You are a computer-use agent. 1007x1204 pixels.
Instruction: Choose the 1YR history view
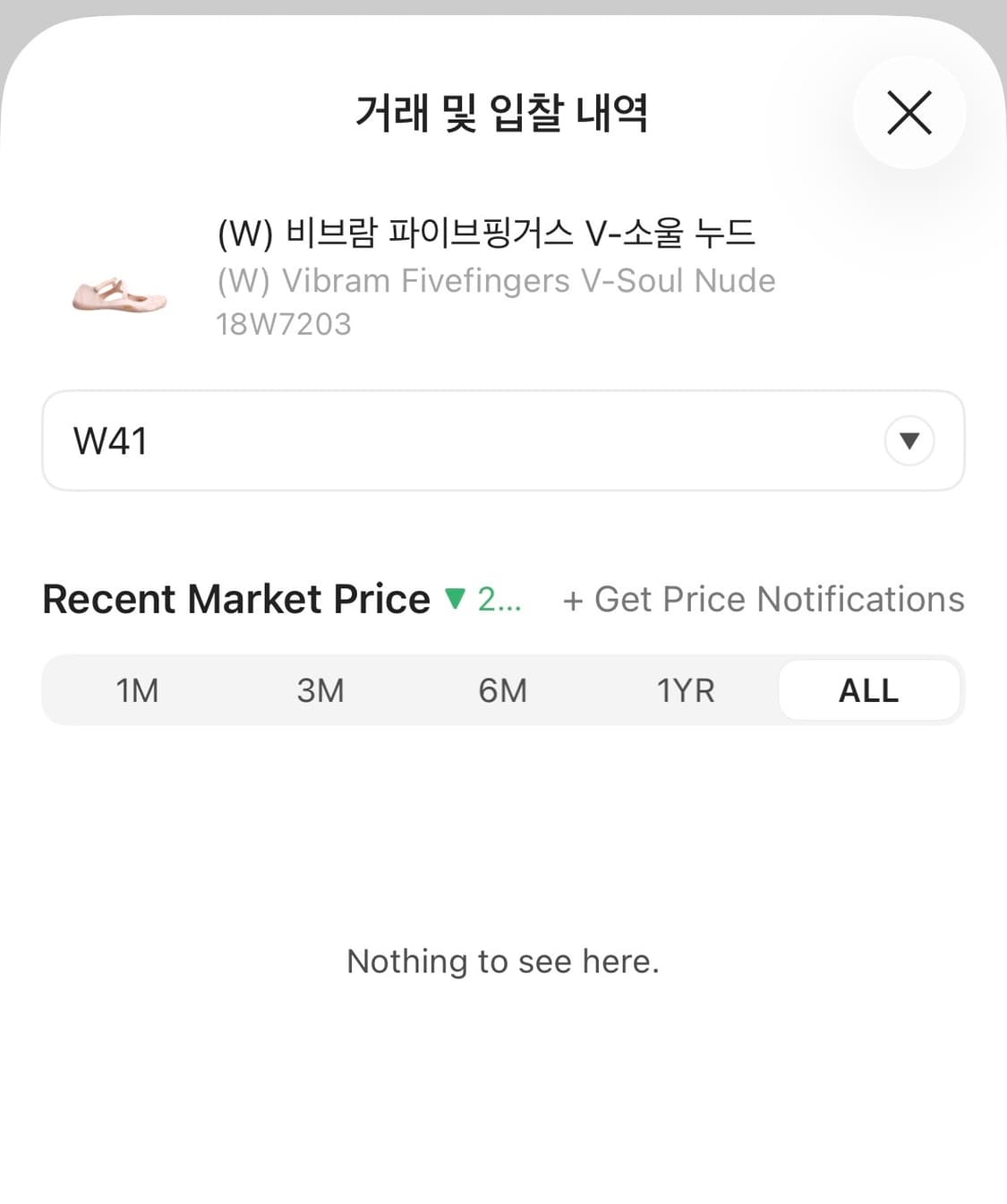coord(686,690)
